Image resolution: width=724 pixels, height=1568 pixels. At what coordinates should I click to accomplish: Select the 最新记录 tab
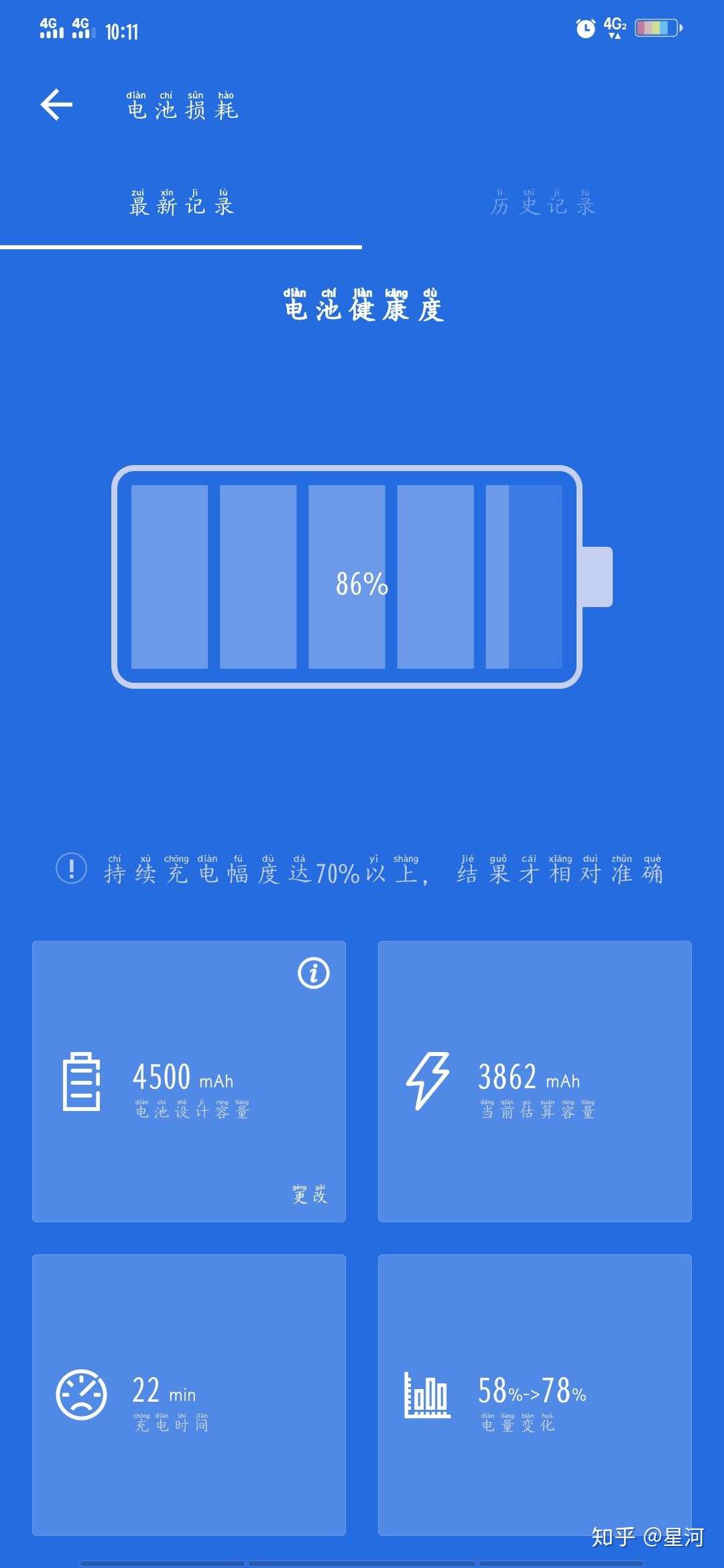click(x=181, y=204)
